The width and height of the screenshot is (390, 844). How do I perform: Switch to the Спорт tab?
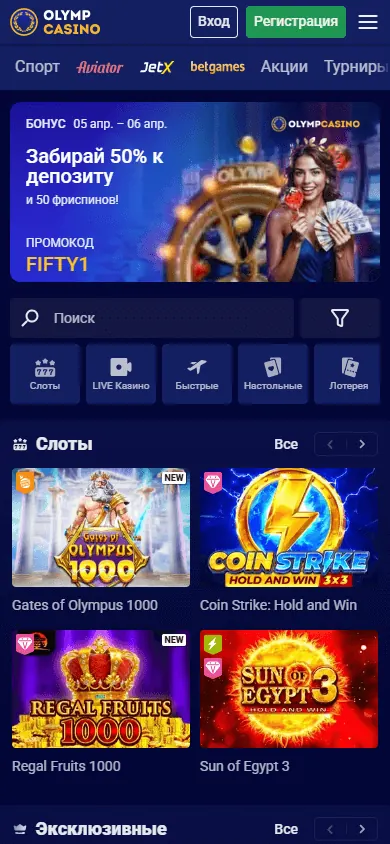[x=37, y=67]
